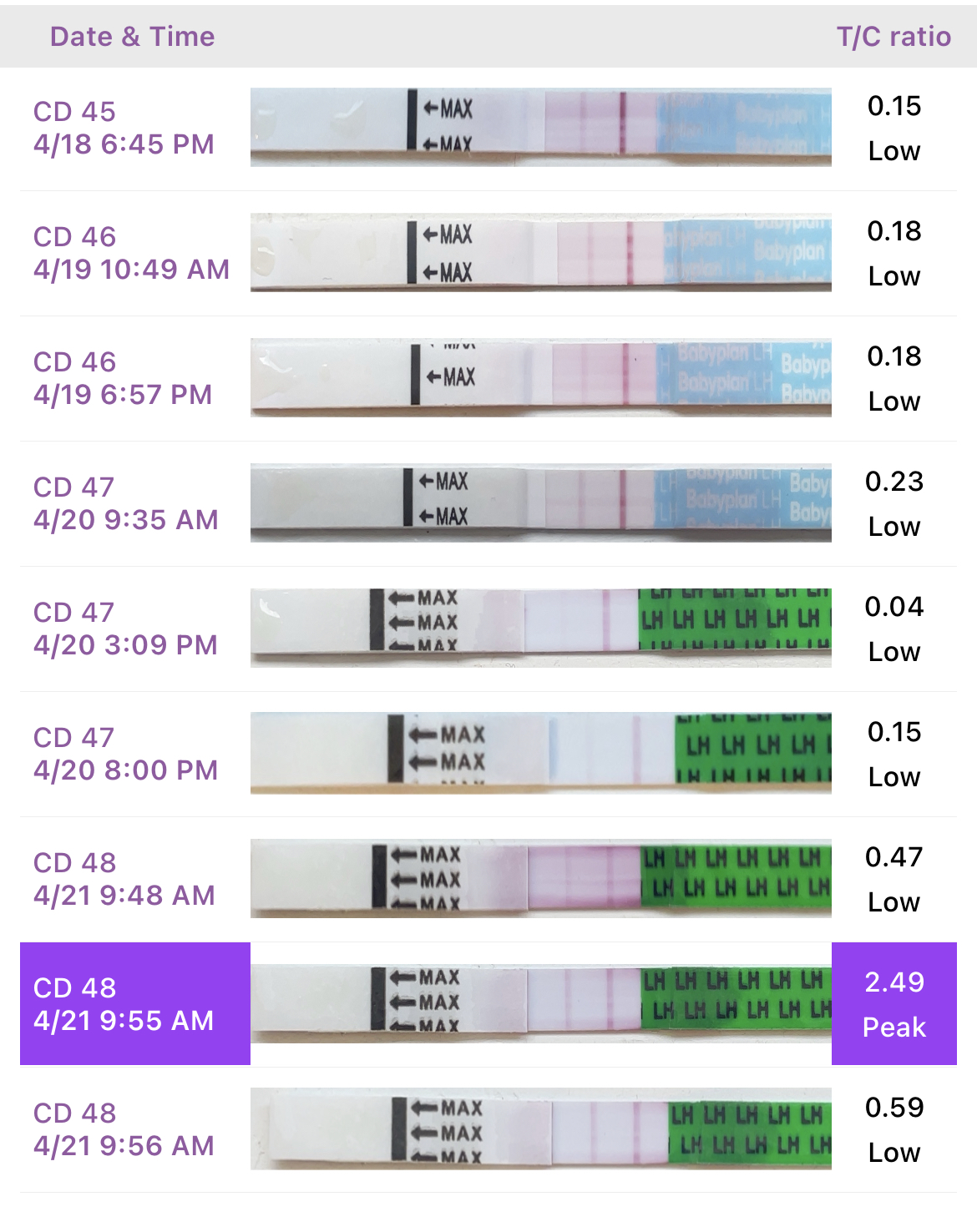Screen dimensions: 977x1232
Task: Open the 4/18 6:45 PM test entry
Action: point(124,129)
